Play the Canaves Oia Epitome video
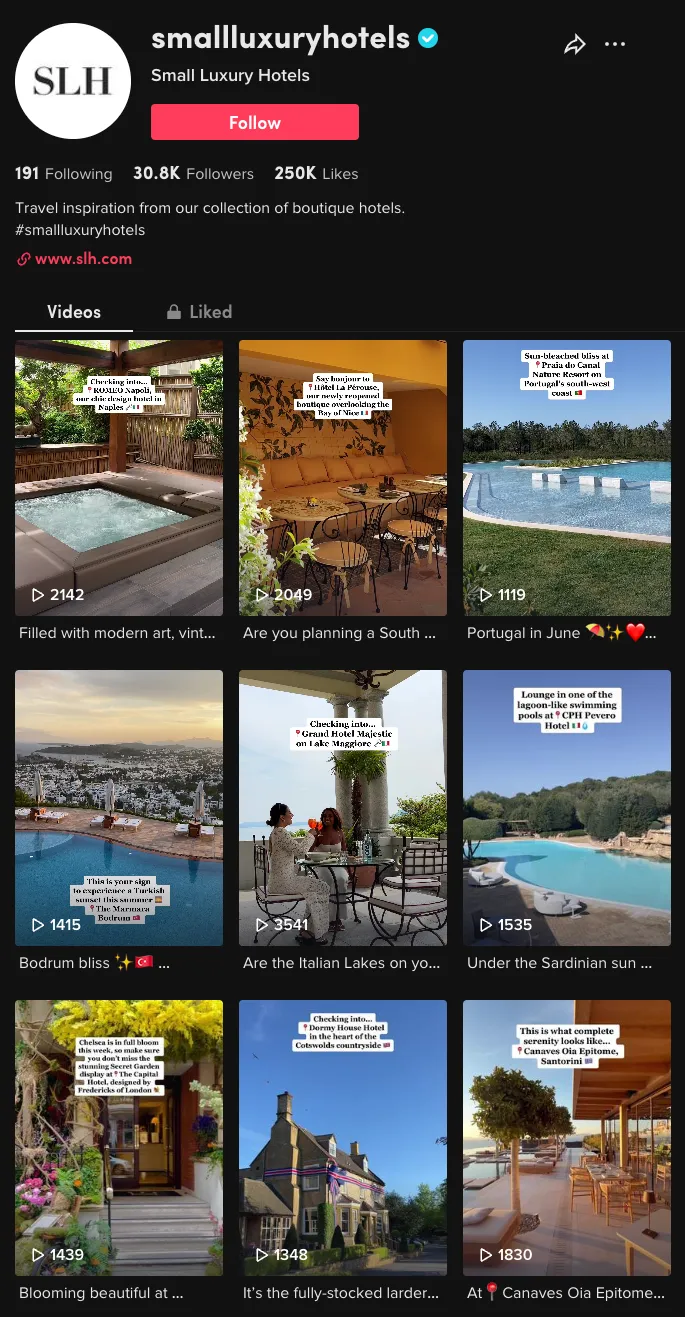 coord(567,1138)
